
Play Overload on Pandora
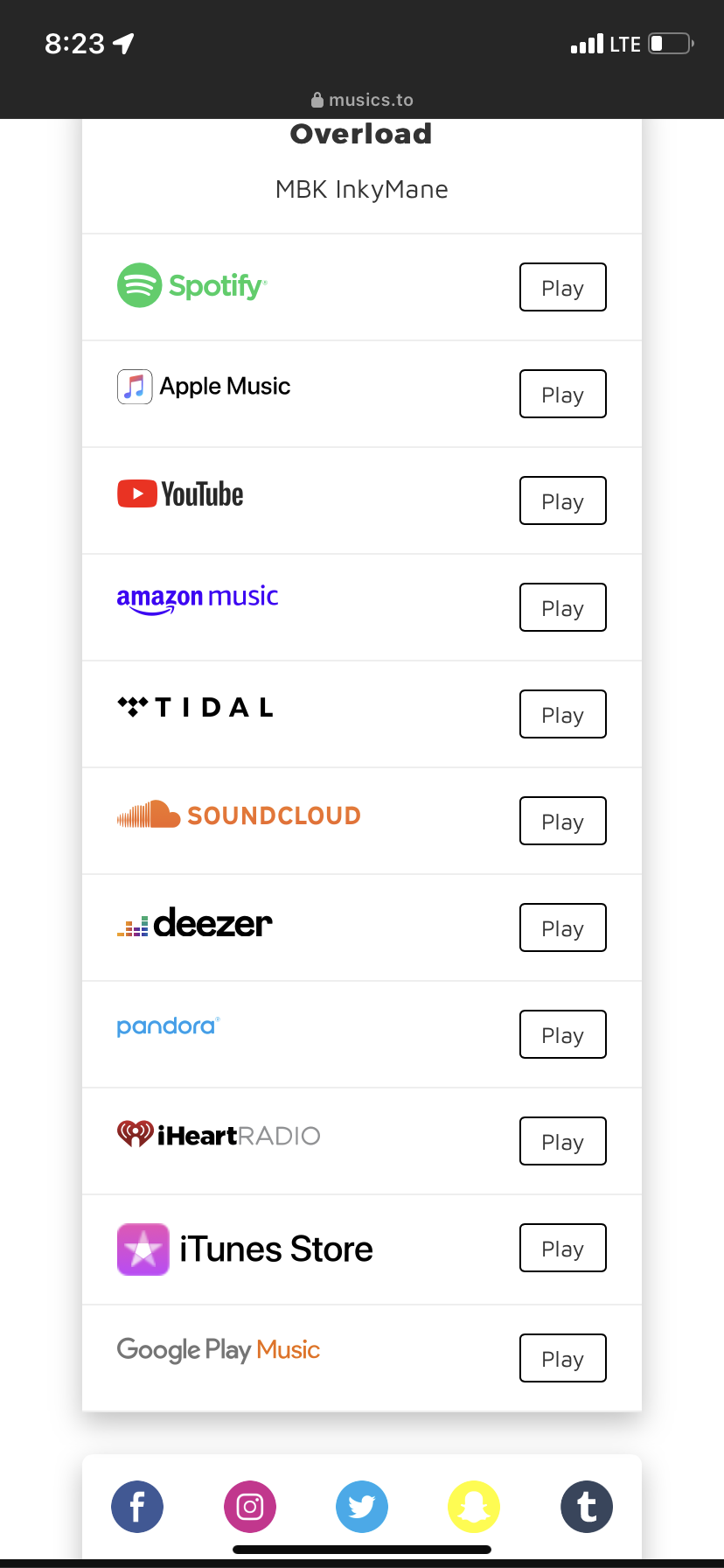click(x=562, y=1034)
